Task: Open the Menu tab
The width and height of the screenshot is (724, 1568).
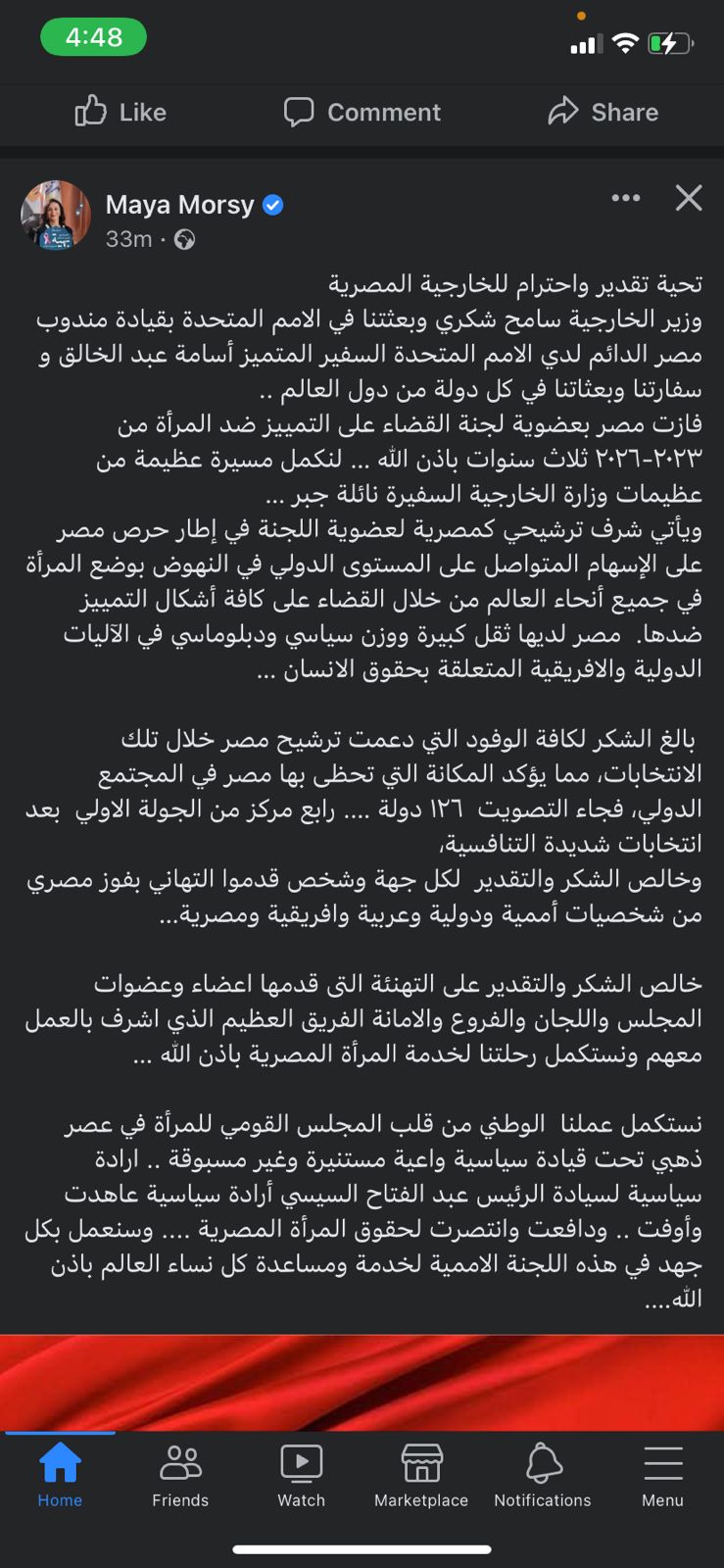Action: click(x=662, y=1475)
